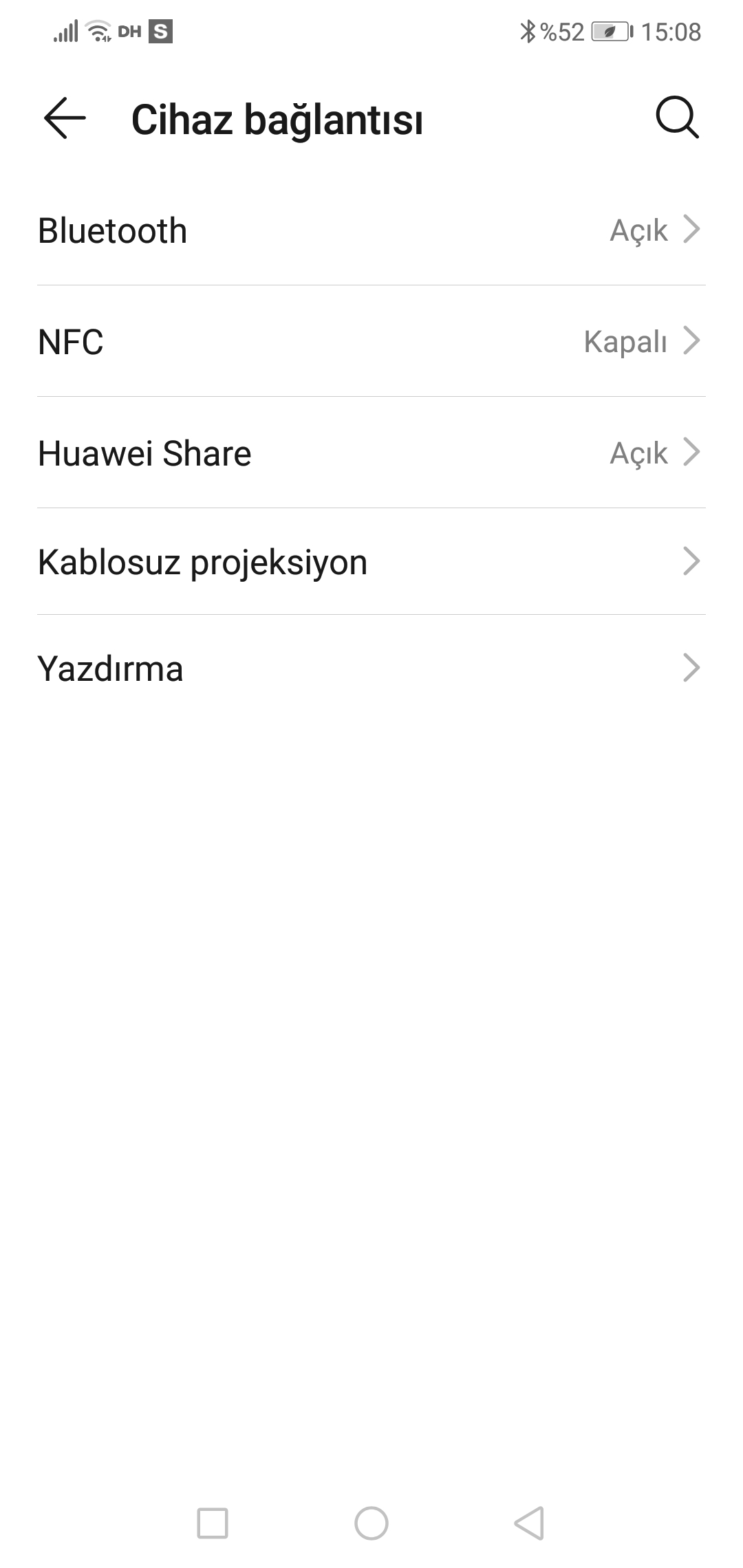The image size is (743, 1568).
Task: Open Kablosuz projeksiyon
Action: [371, 561]
